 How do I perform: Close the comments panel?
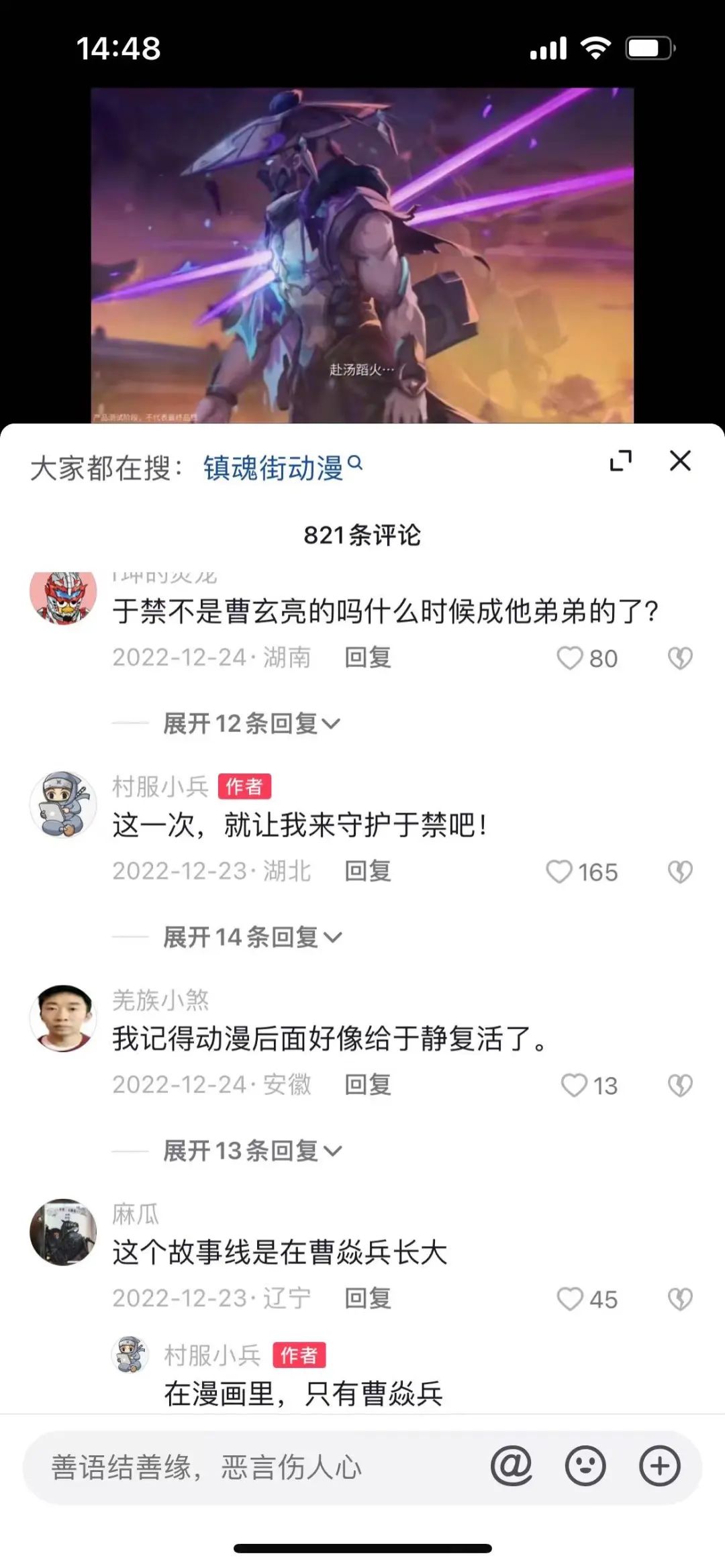tap(680, 461)
